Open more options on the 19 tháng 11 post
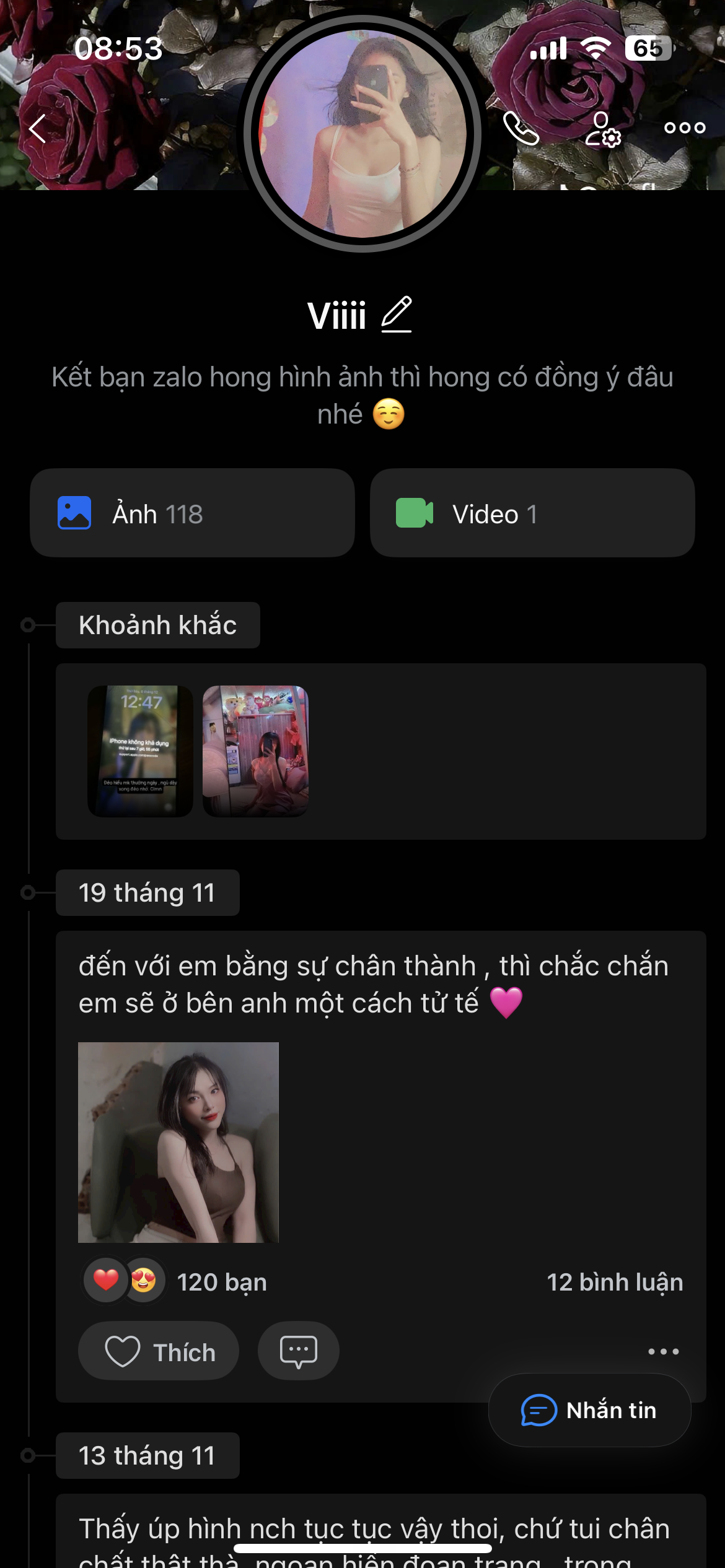725x1568 pixels. [x=663, y=1351]
